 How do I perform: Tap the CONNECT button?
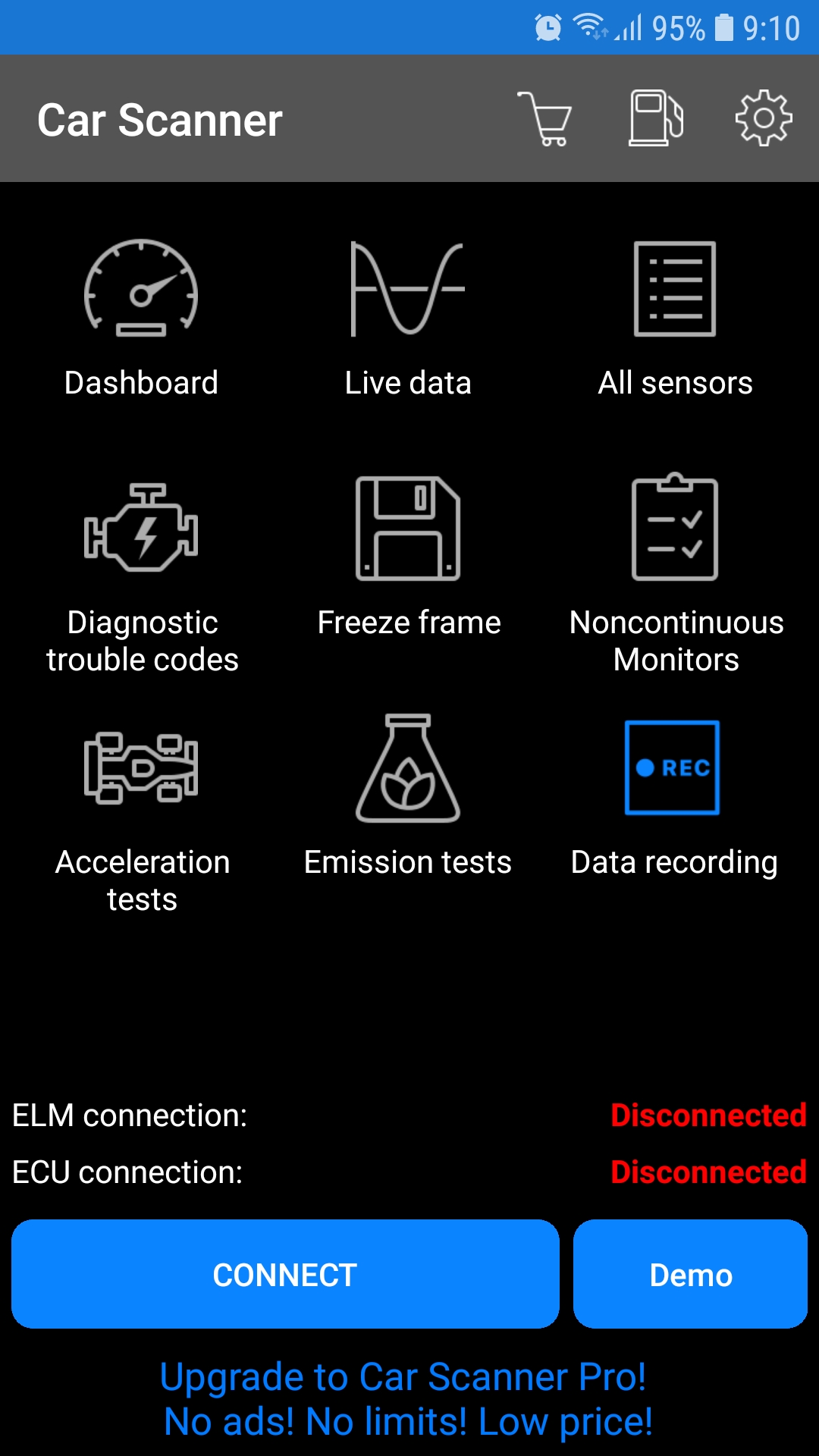(285, 1274)
